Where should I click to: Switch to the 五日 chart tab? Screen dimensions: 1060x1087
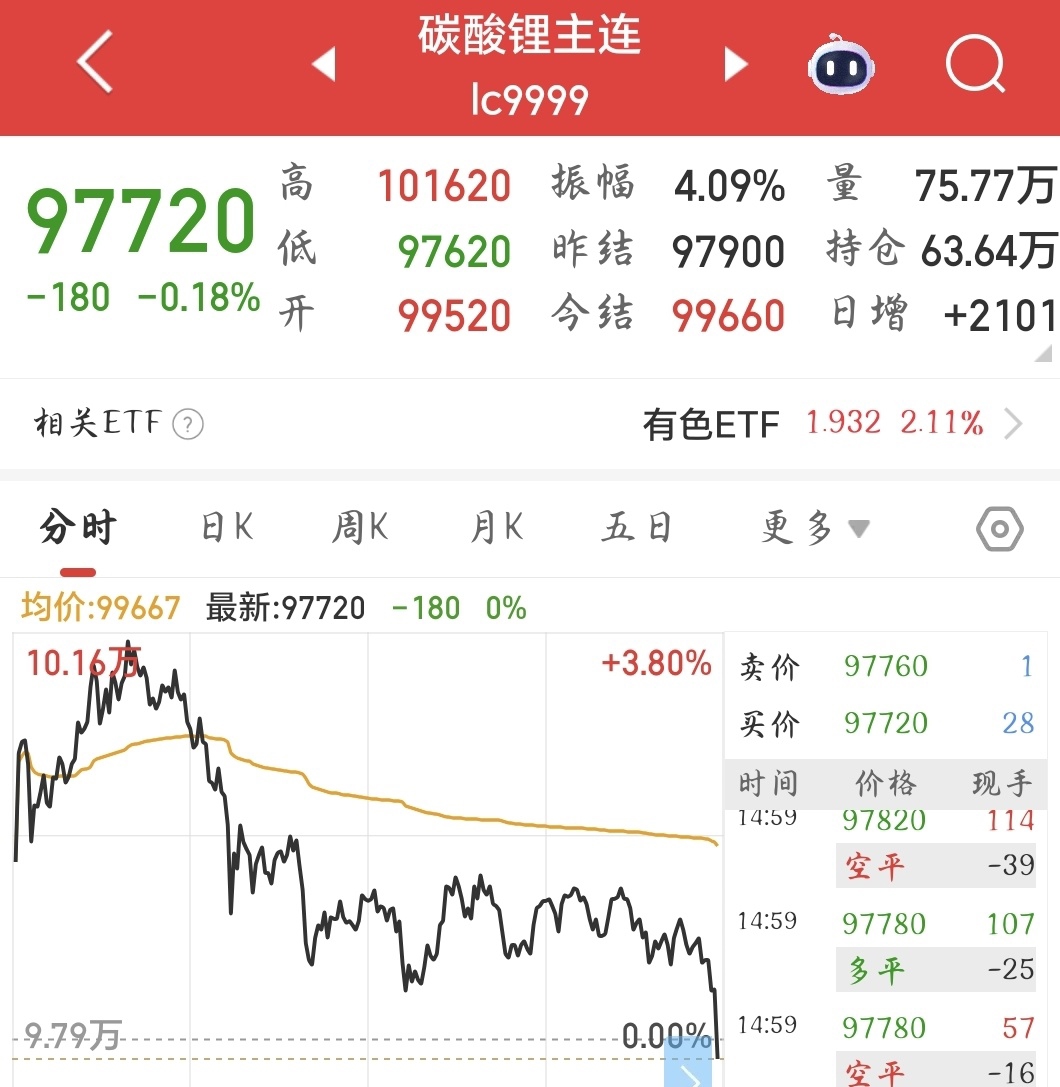click(637, 528)
